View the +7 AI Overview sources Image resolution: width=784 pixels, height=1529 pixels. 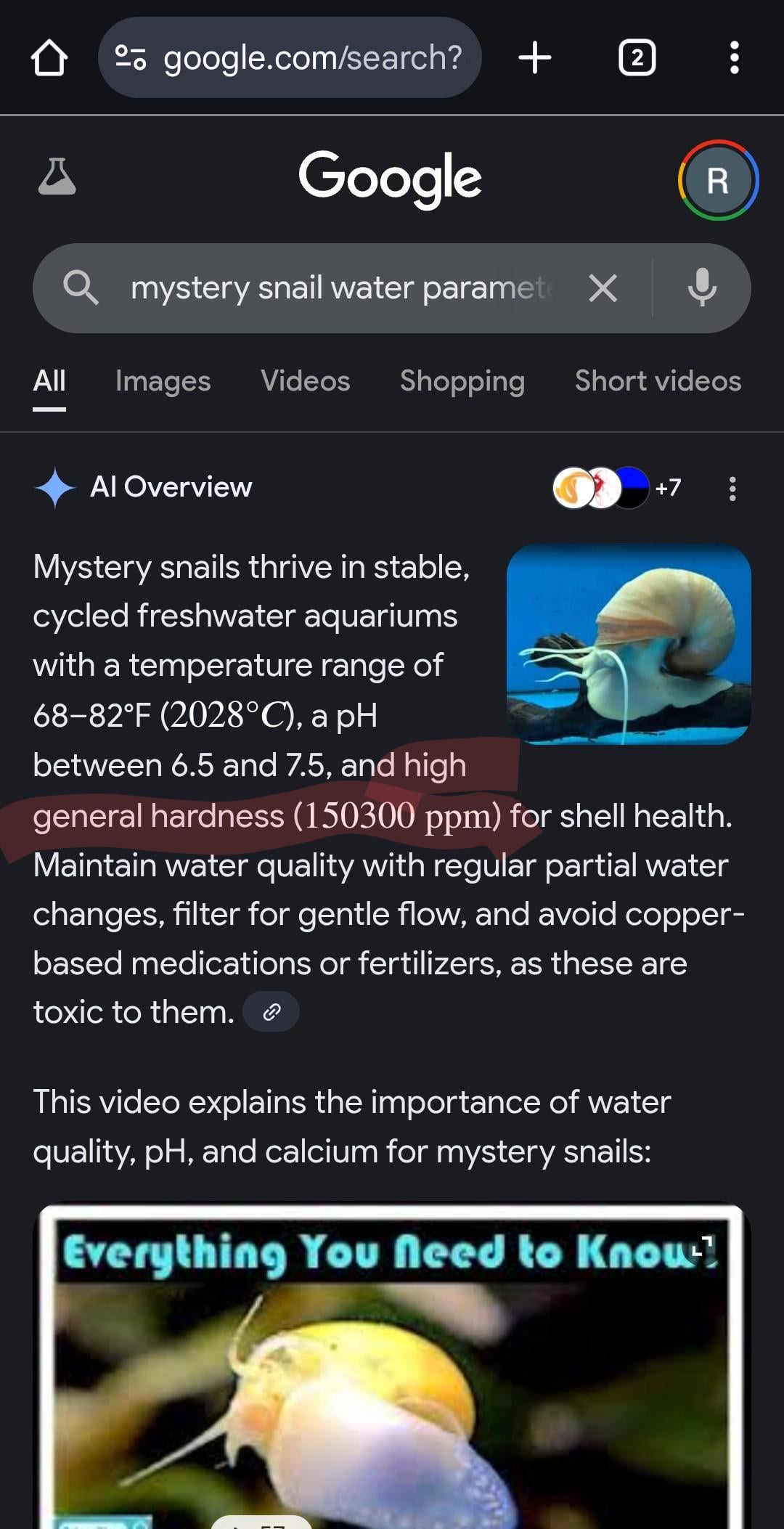[617, 487]
